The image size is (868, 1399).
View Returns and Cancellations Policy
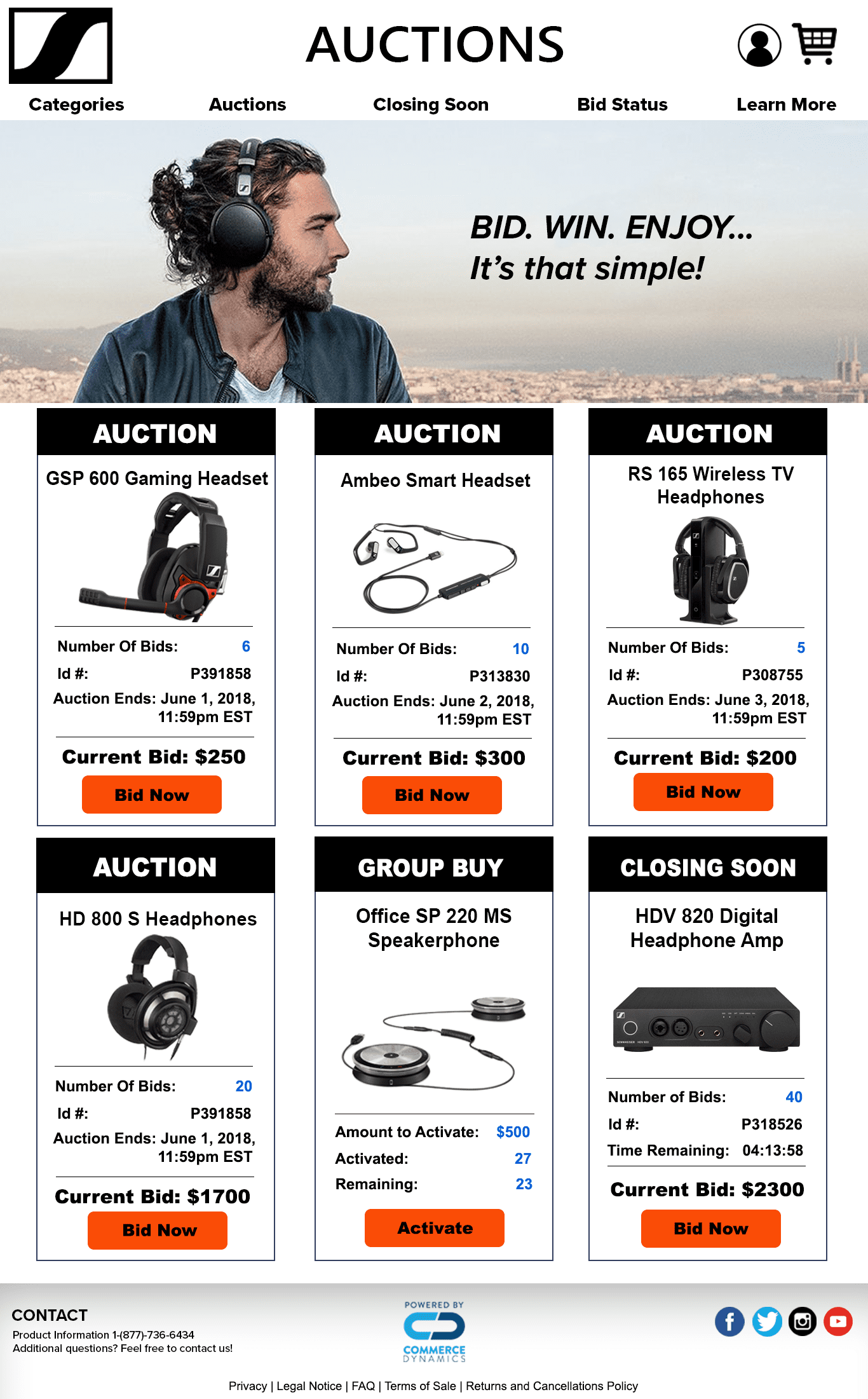[552, 1386]
